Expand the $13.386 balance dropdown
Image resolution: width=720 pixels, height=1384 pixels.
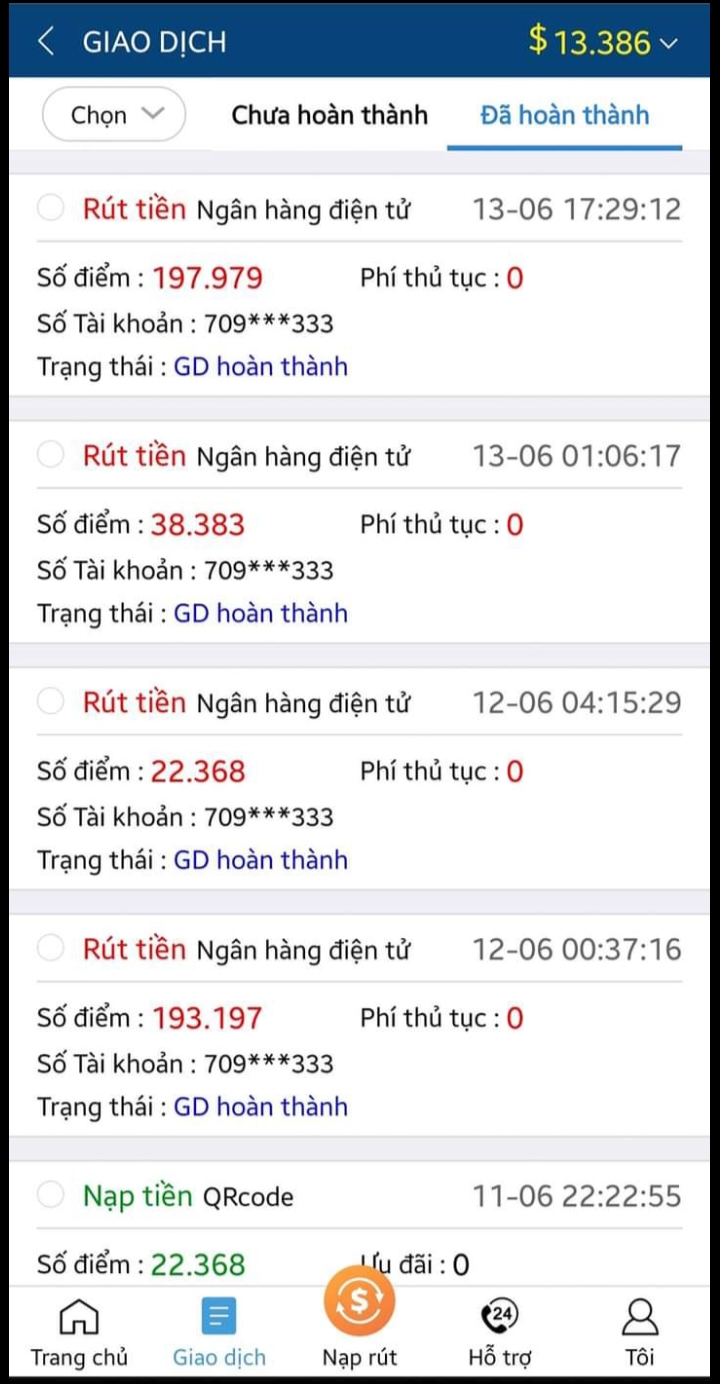pos(603,42)
